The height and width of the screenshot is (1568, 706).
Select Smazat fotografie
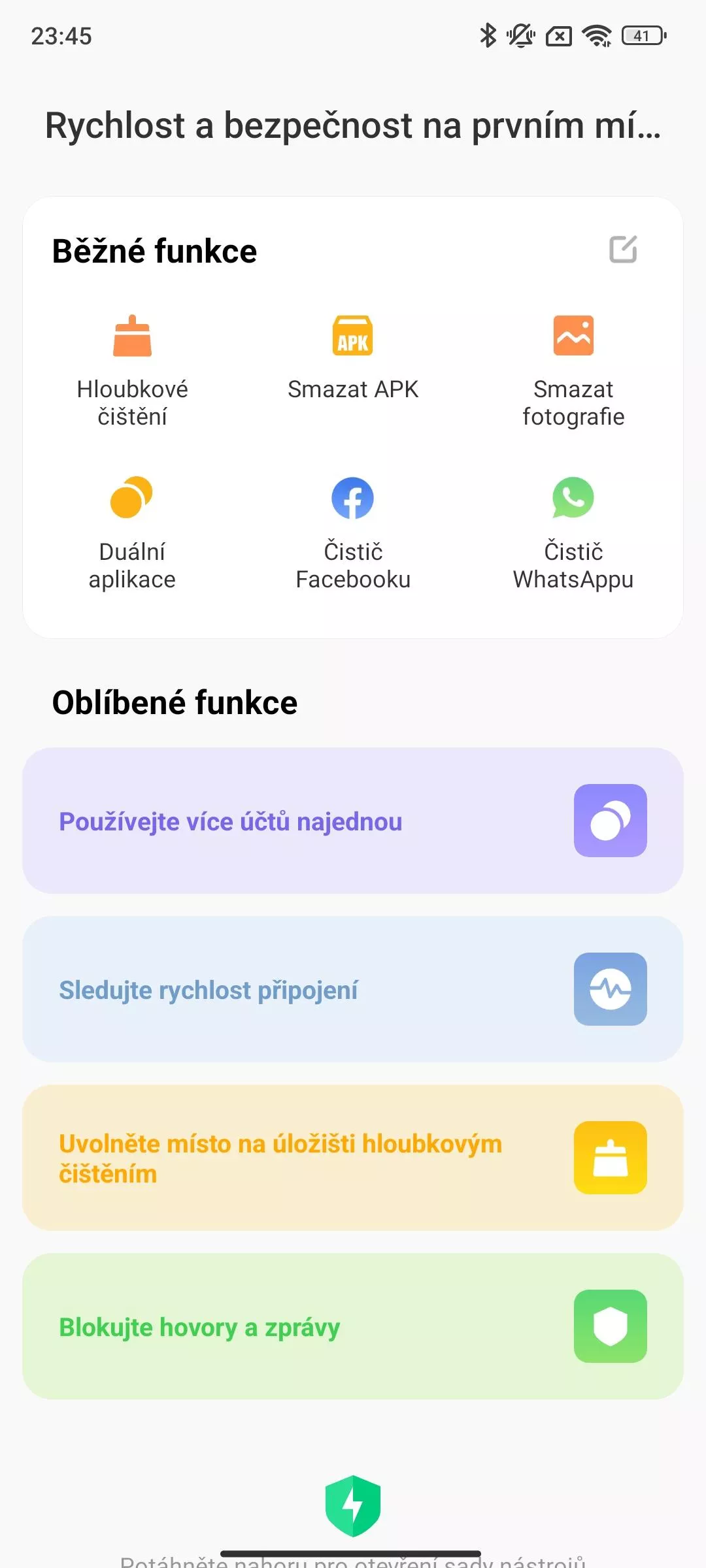573,370
